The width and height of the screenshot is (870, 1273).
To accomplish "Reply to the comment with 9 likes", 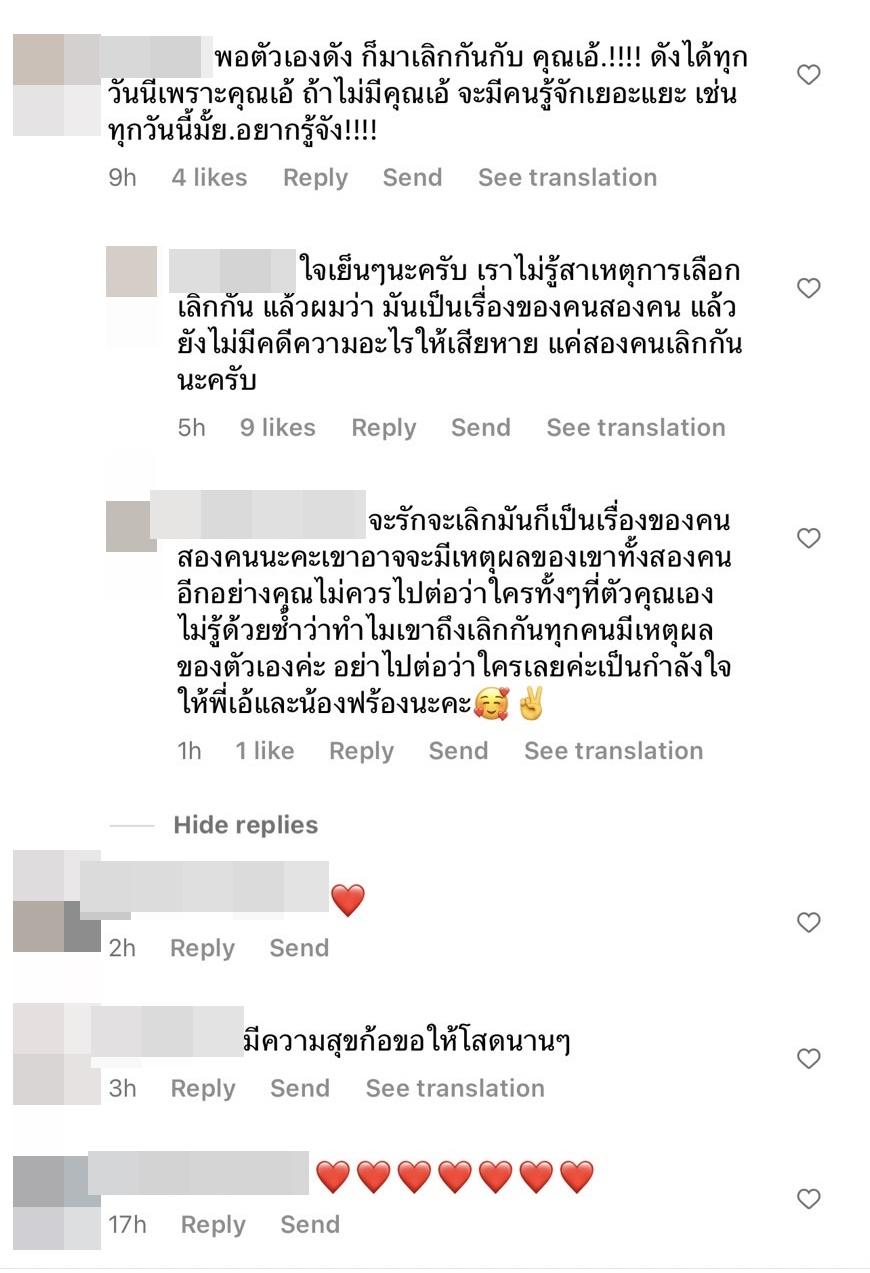I will pyautogui.click(x=383, y=428).
